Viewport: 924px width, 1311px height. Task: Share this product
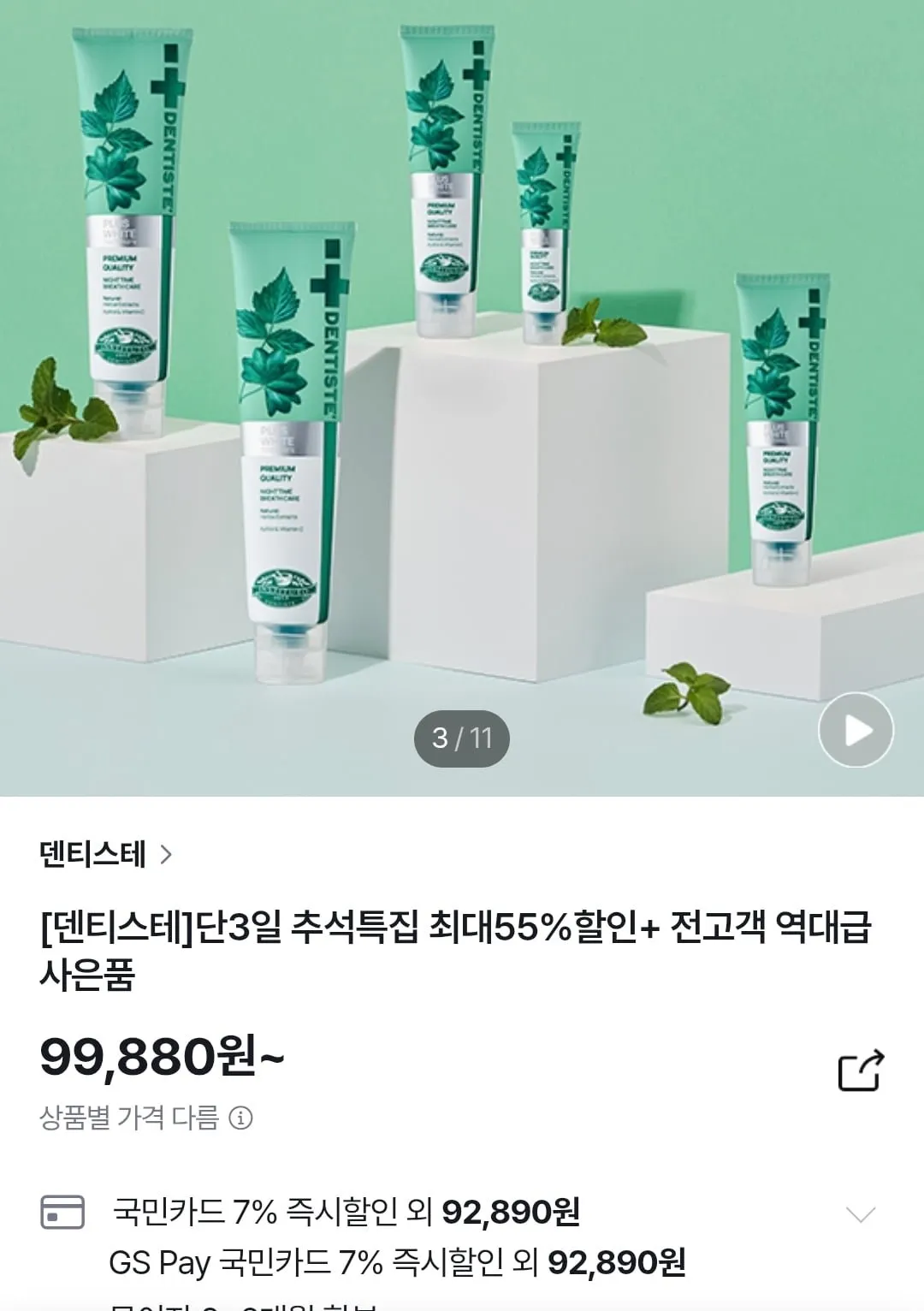coord(861,1071)
